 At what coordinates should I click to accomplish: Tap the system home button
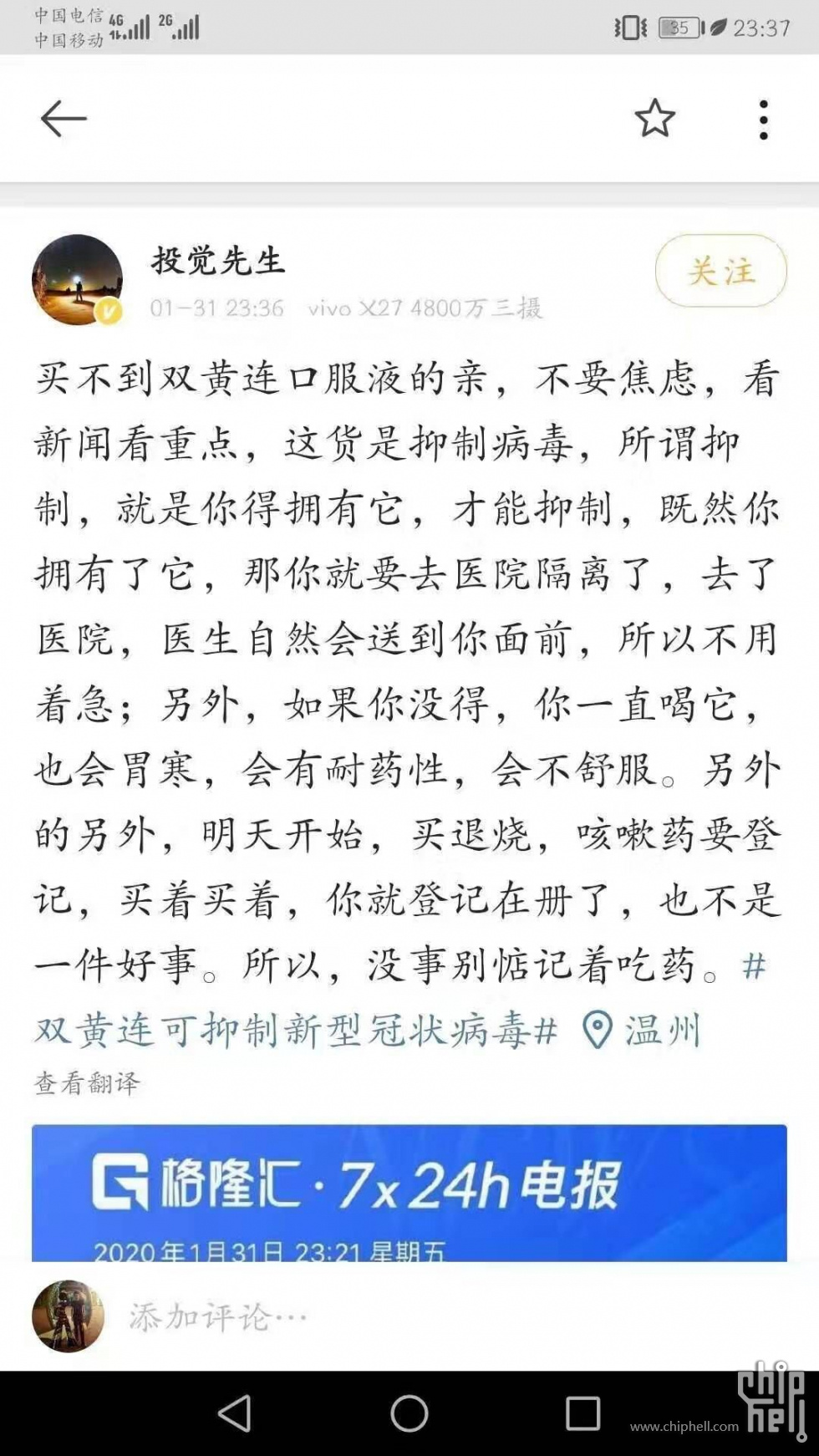coord(409,1413)
